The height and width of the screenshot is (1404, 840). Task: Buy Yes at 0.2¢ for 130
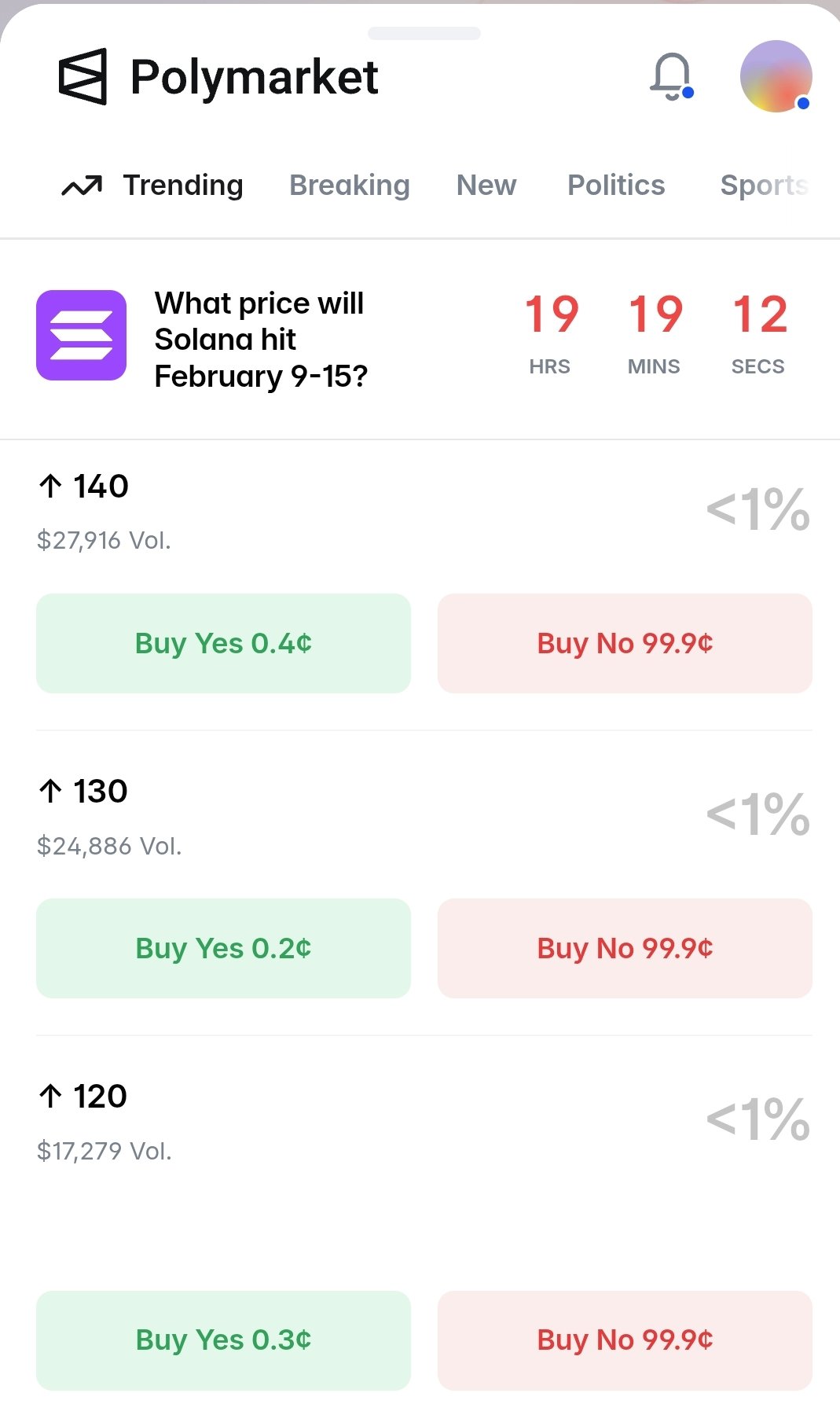point(223,948)
